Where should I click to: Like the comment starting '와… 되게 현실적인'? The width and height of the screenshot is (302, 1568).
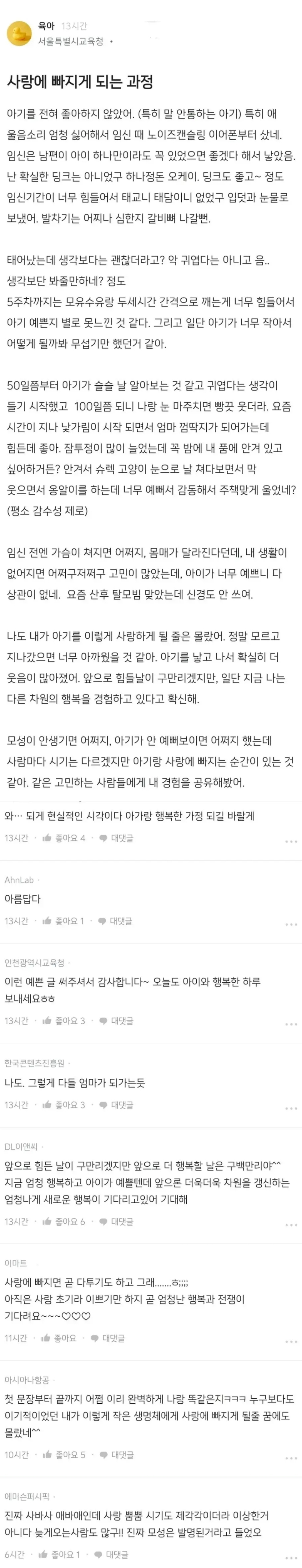63,838
